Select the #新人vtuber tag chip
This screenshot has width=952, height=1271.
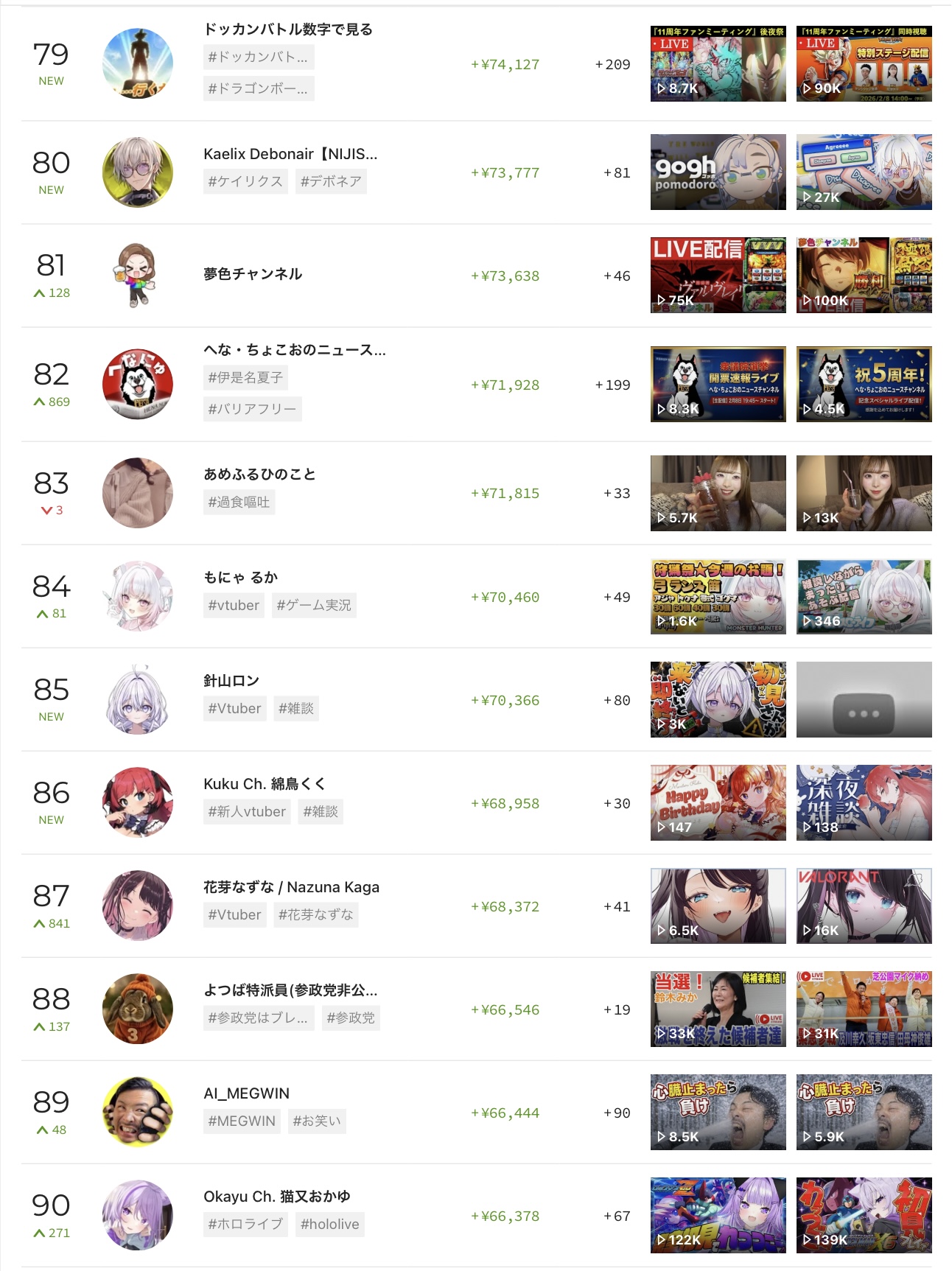point(247,812)
